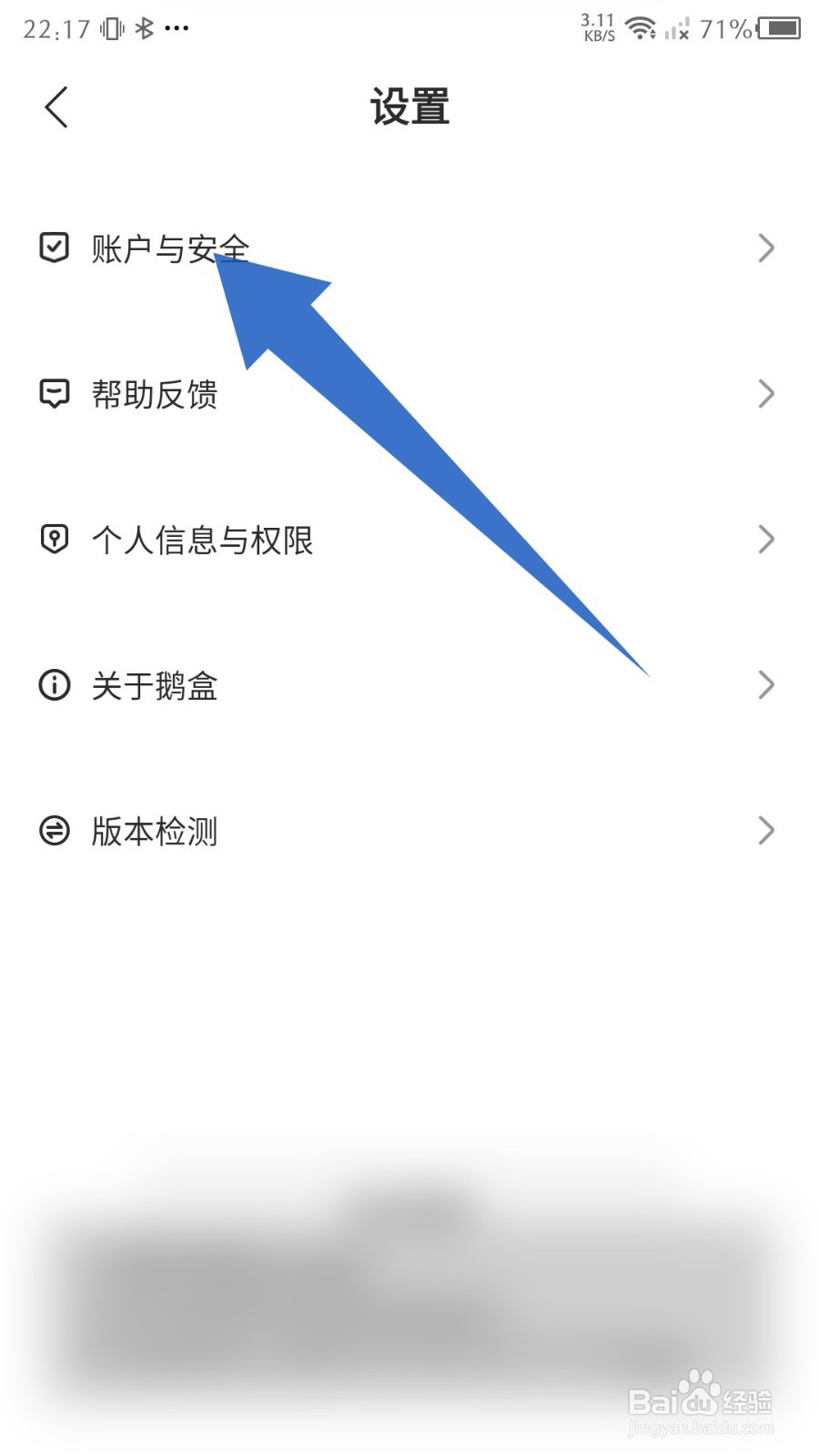Open 个人信息与权限 using its right chevron
The height and width of the screenshot is (1456, 819).
765,539
